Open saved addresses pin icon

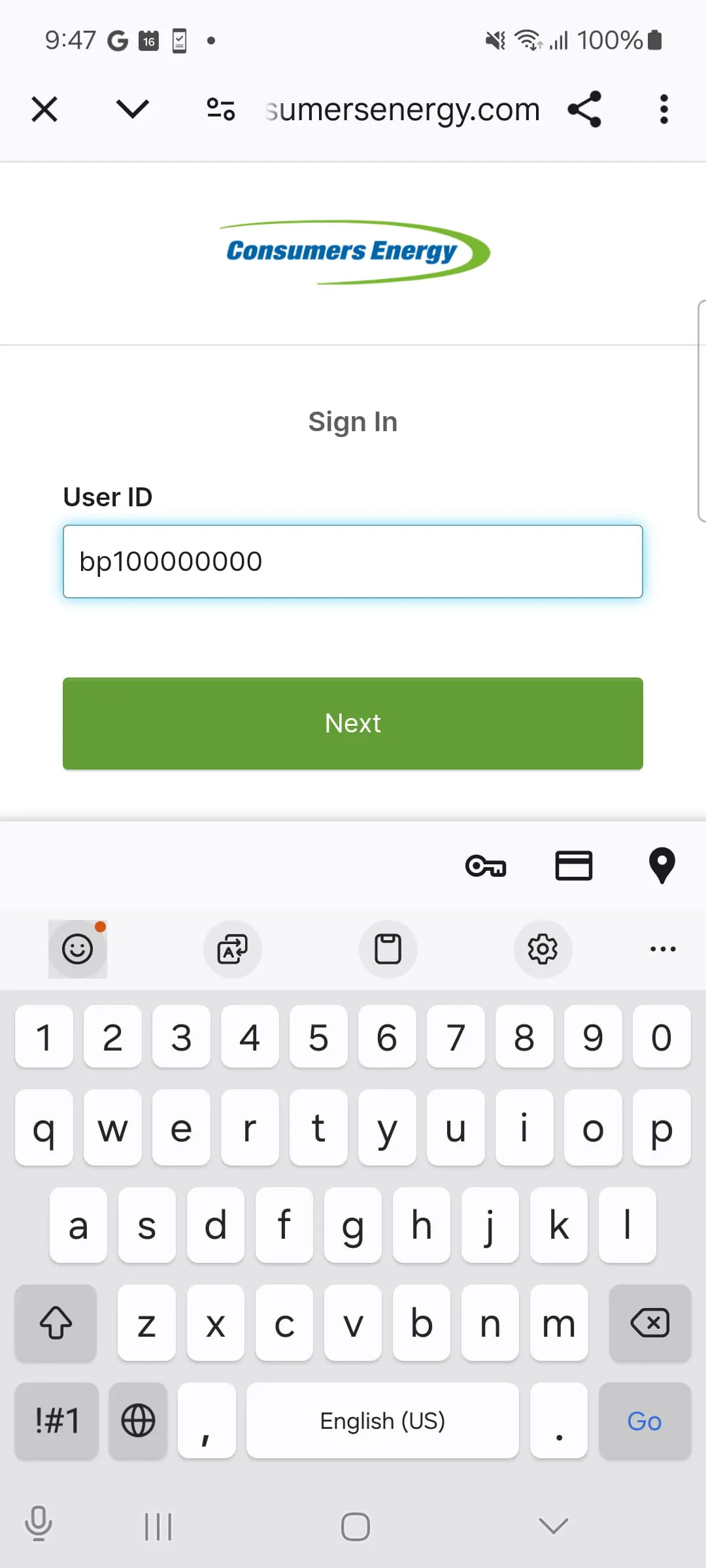click(662, 866)
